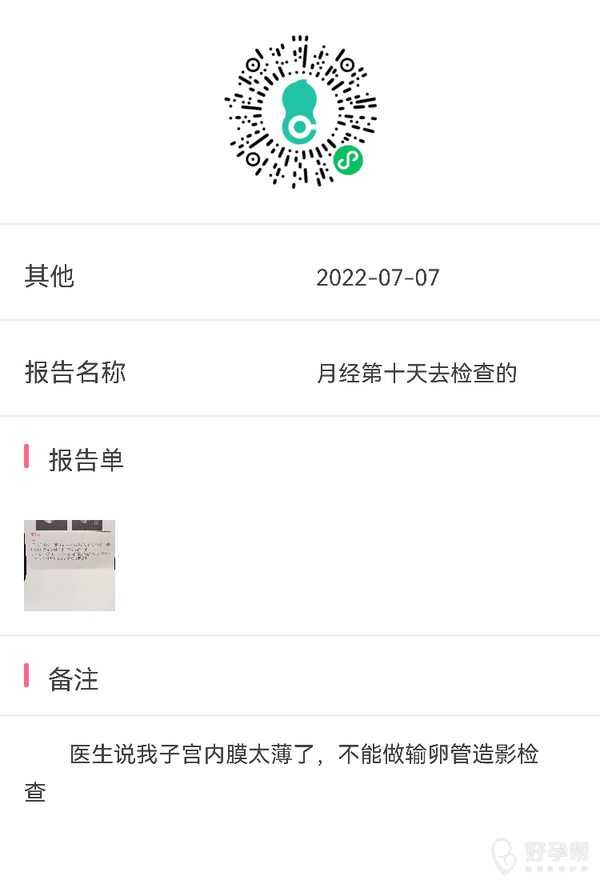Open the report photo under 报告单
This screenshot has height=888, width=600.
click(69, 565)
